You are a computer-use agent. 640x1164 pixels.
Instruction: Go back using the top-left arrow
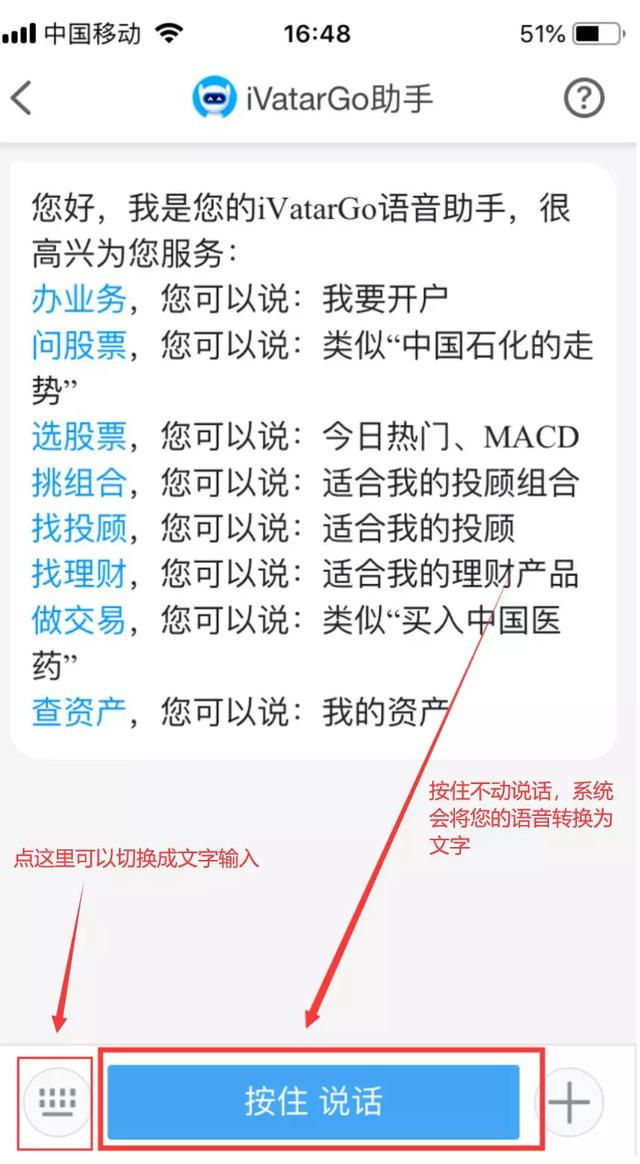coord(22,98)
